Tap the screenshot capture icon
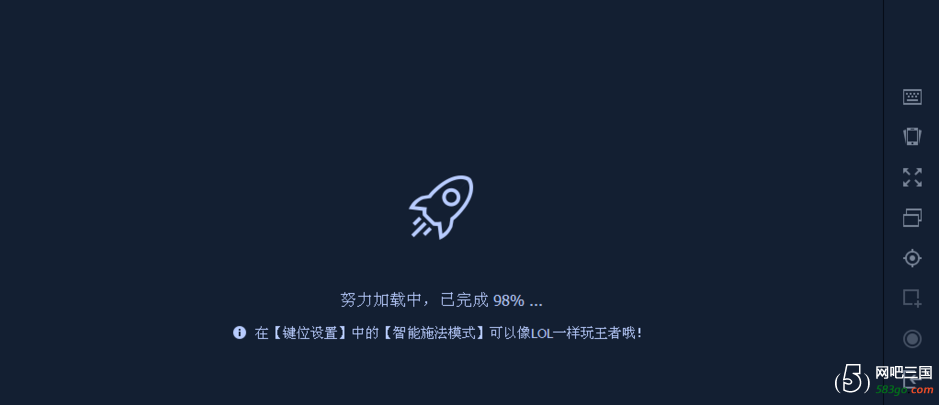The height and width of the screenshot is (405, 939). [x=912, y=298]
